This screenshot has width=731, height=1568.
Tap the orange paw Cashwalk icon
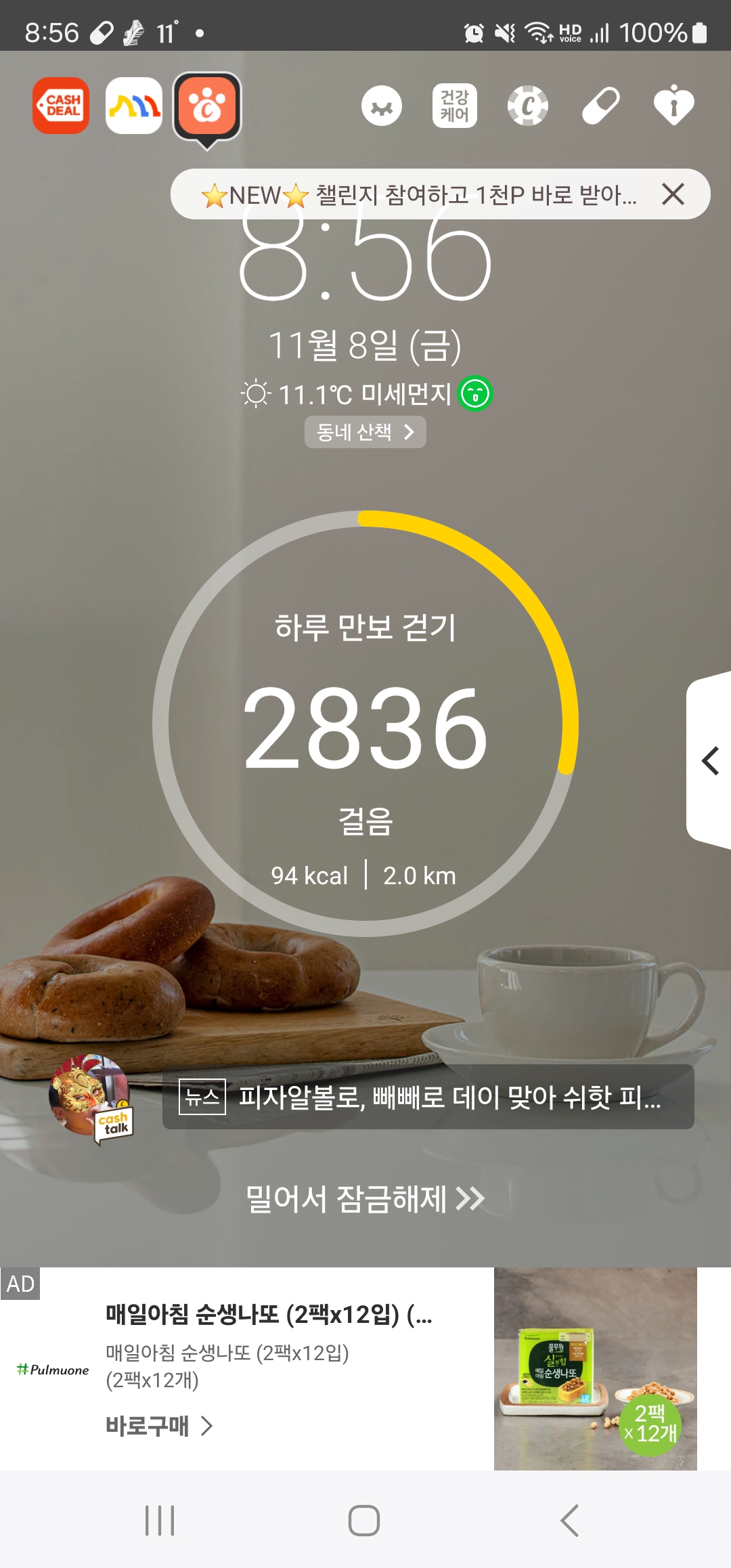208,107
